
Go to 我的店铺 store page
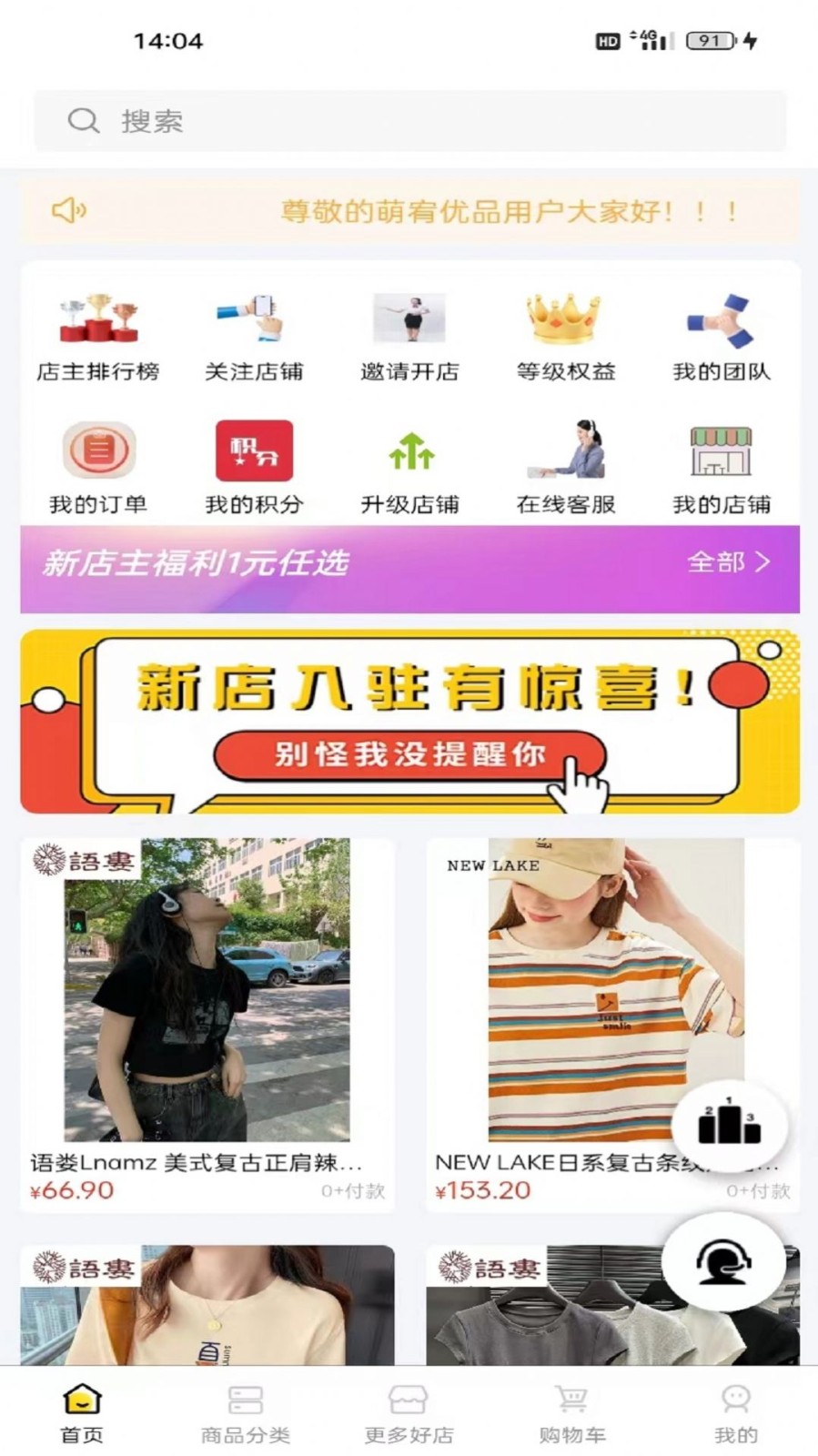point(722,468)
